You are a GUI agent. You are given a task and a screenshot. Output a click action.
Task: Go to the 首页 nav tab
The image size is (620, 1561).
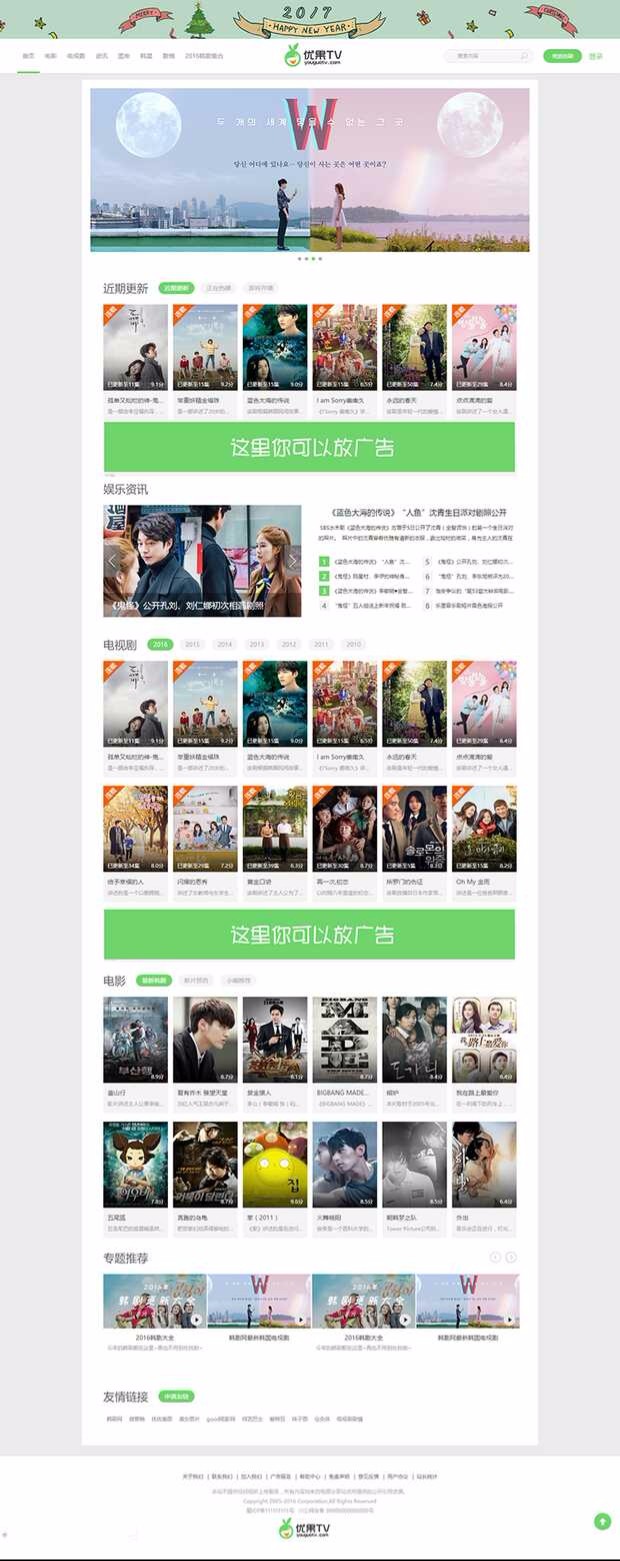(28, 56)
